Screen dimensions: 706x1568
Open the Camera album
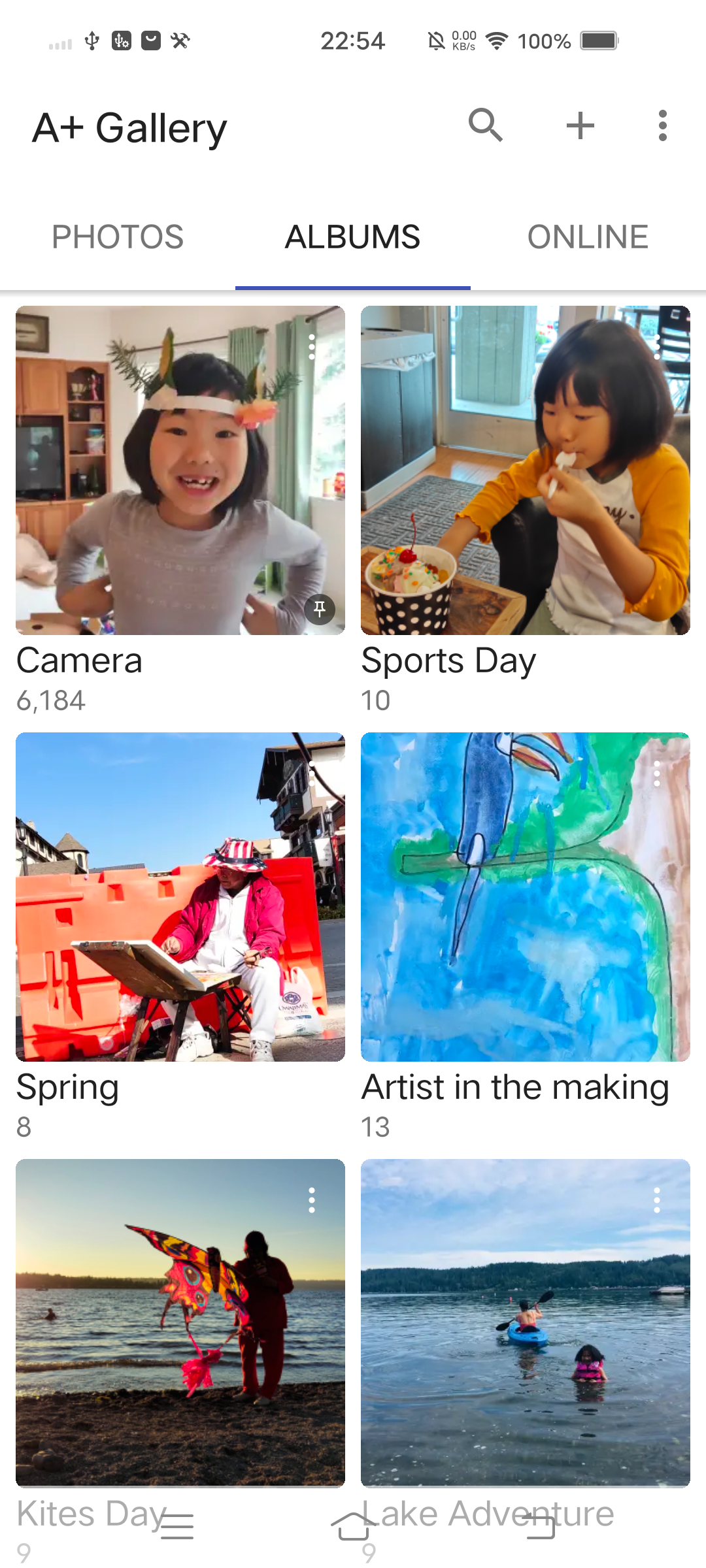180,470
